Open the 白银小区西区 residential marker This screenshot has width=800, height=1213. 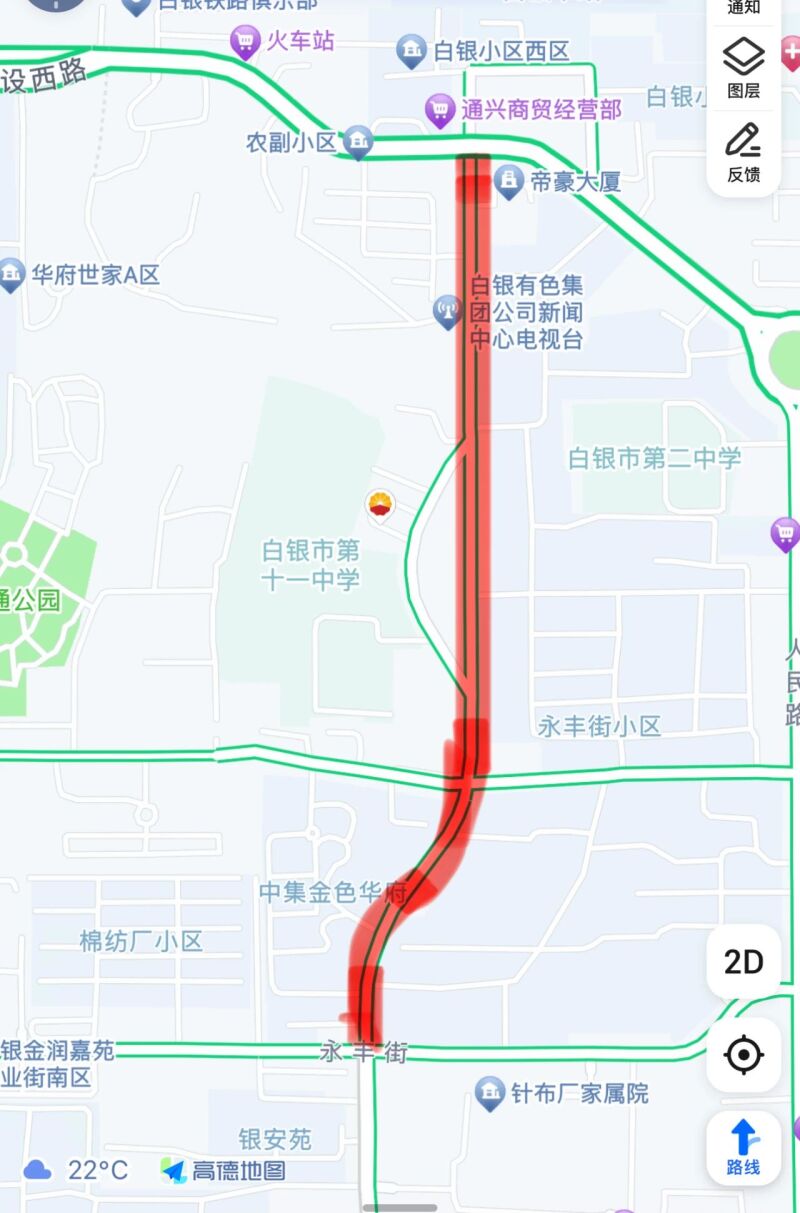[x=411, y=50]
